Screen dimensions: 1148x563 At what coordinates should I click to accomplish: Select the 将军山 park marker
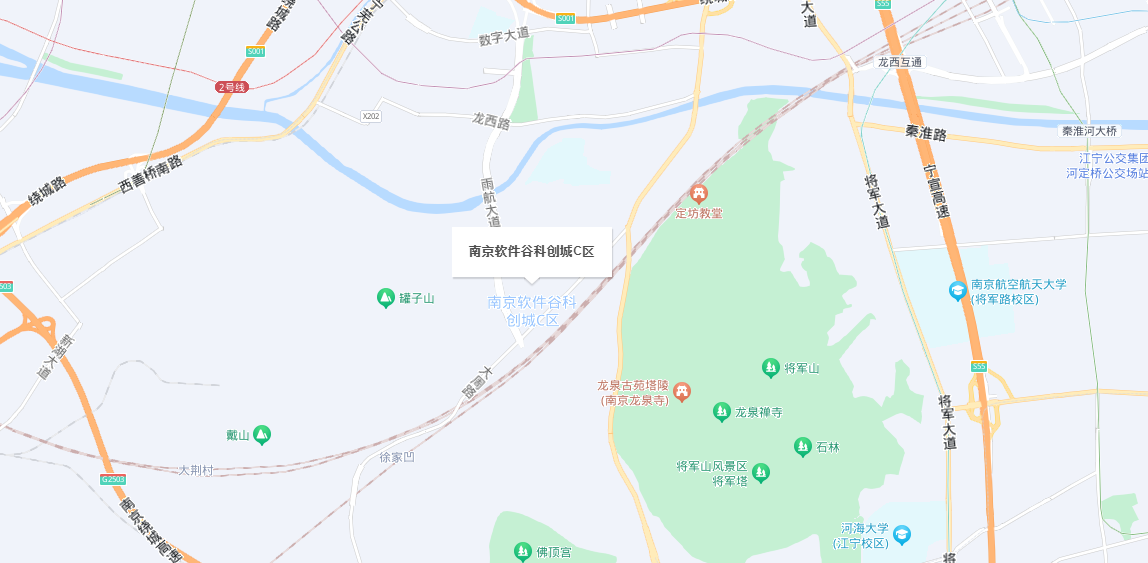point(770,368)
